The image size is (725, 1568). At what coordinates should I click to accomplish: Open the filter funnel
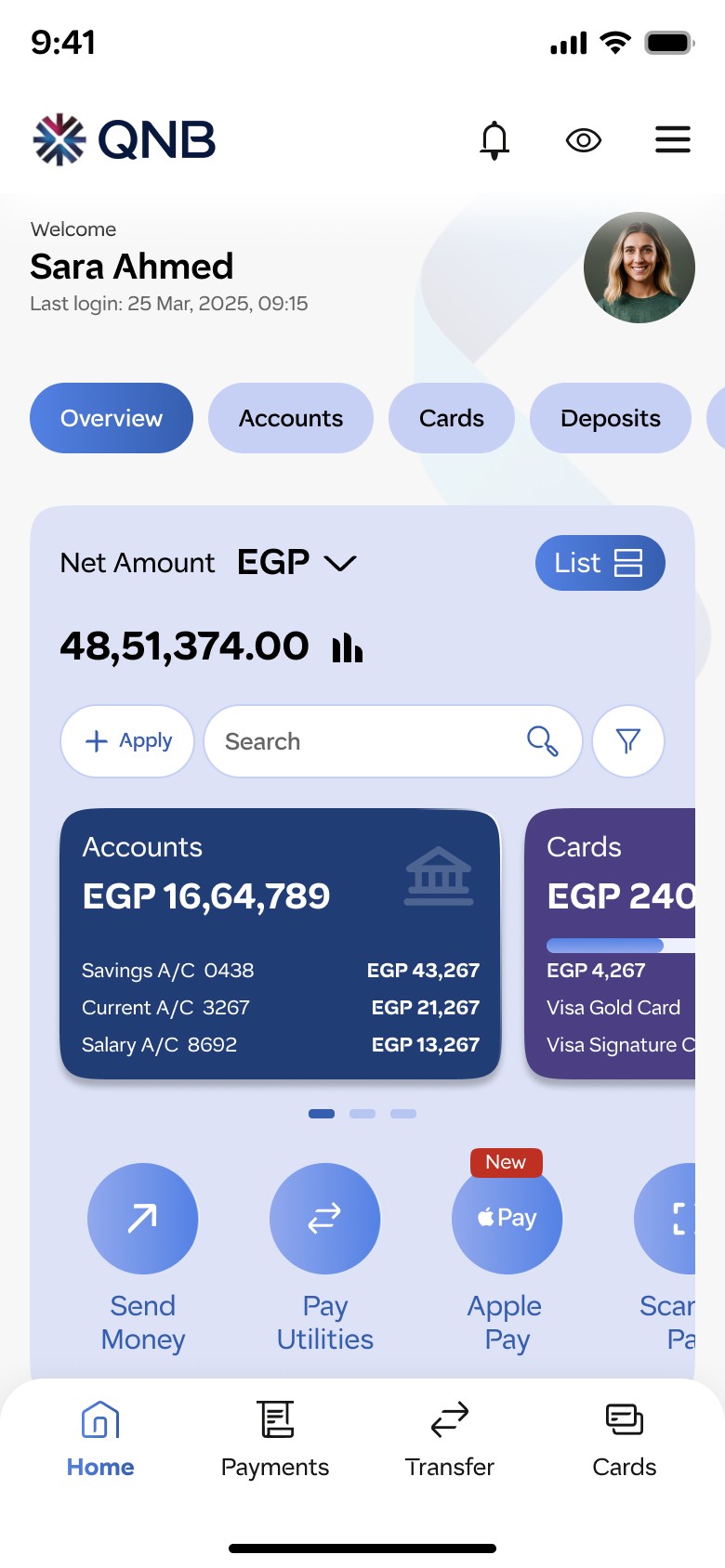(628, 741)
